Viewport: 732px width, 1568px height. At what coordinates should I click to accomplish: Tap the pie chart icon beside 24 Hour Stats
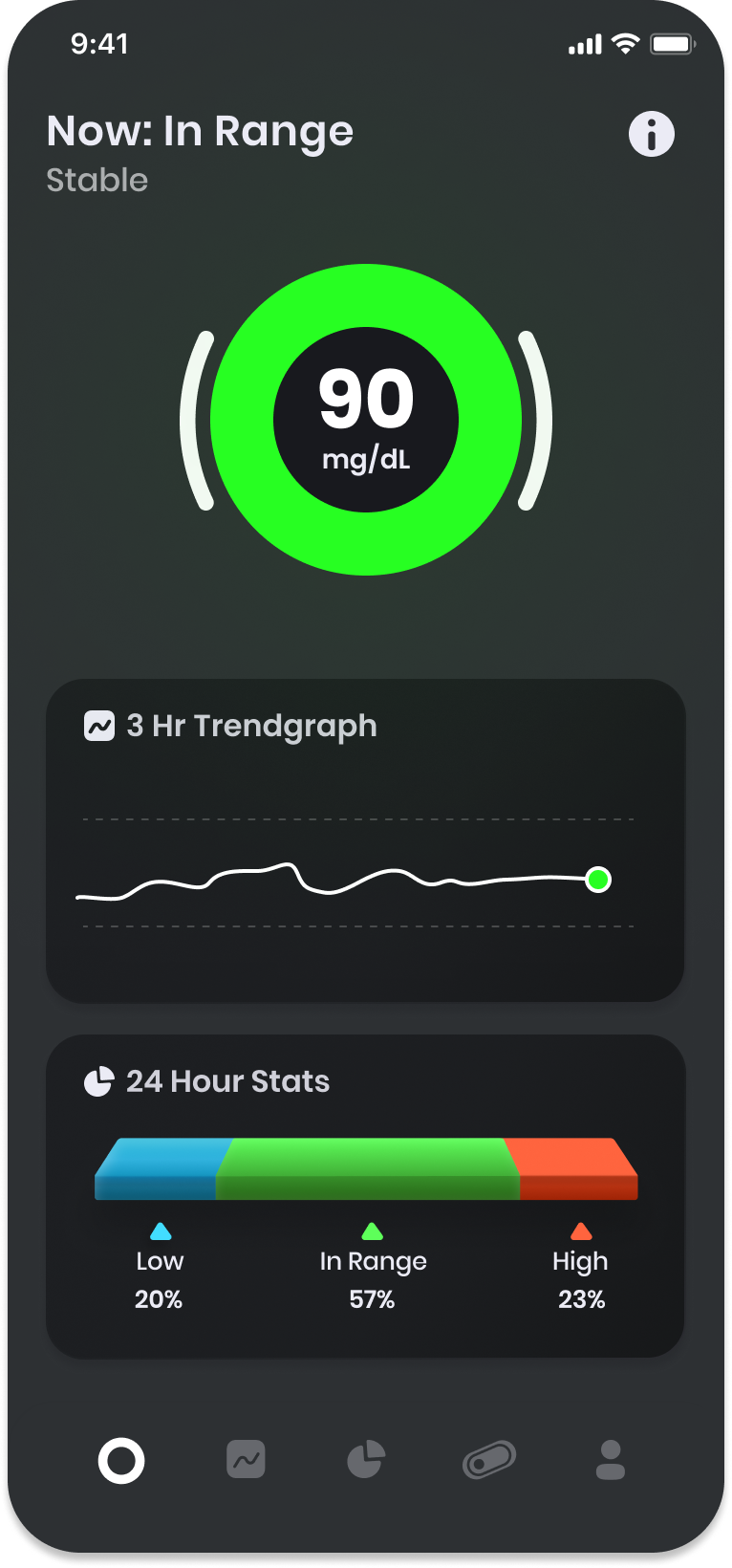coord(99,1081)
